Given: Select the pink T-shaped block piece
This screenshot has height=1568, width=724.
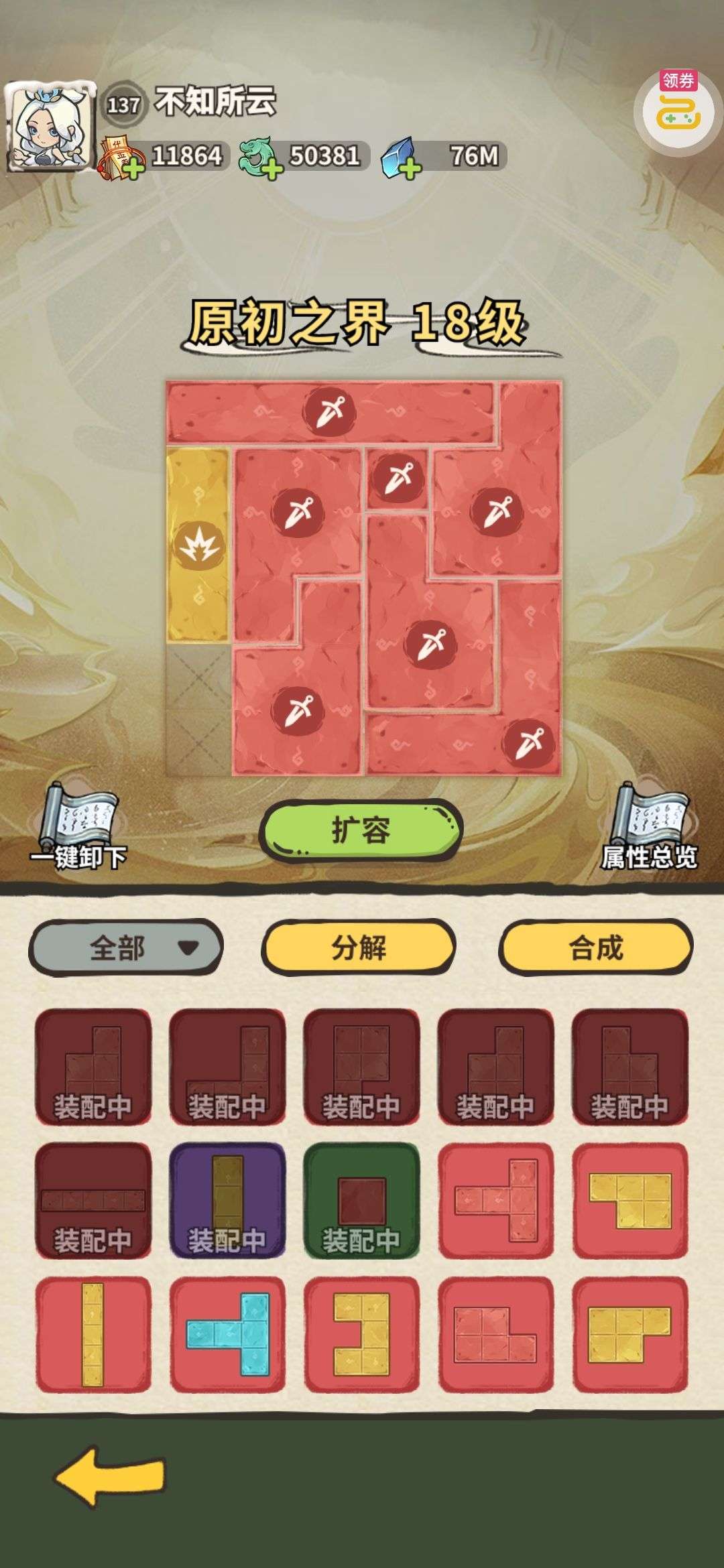Looking at the screenshot, I should (495, 1199).
